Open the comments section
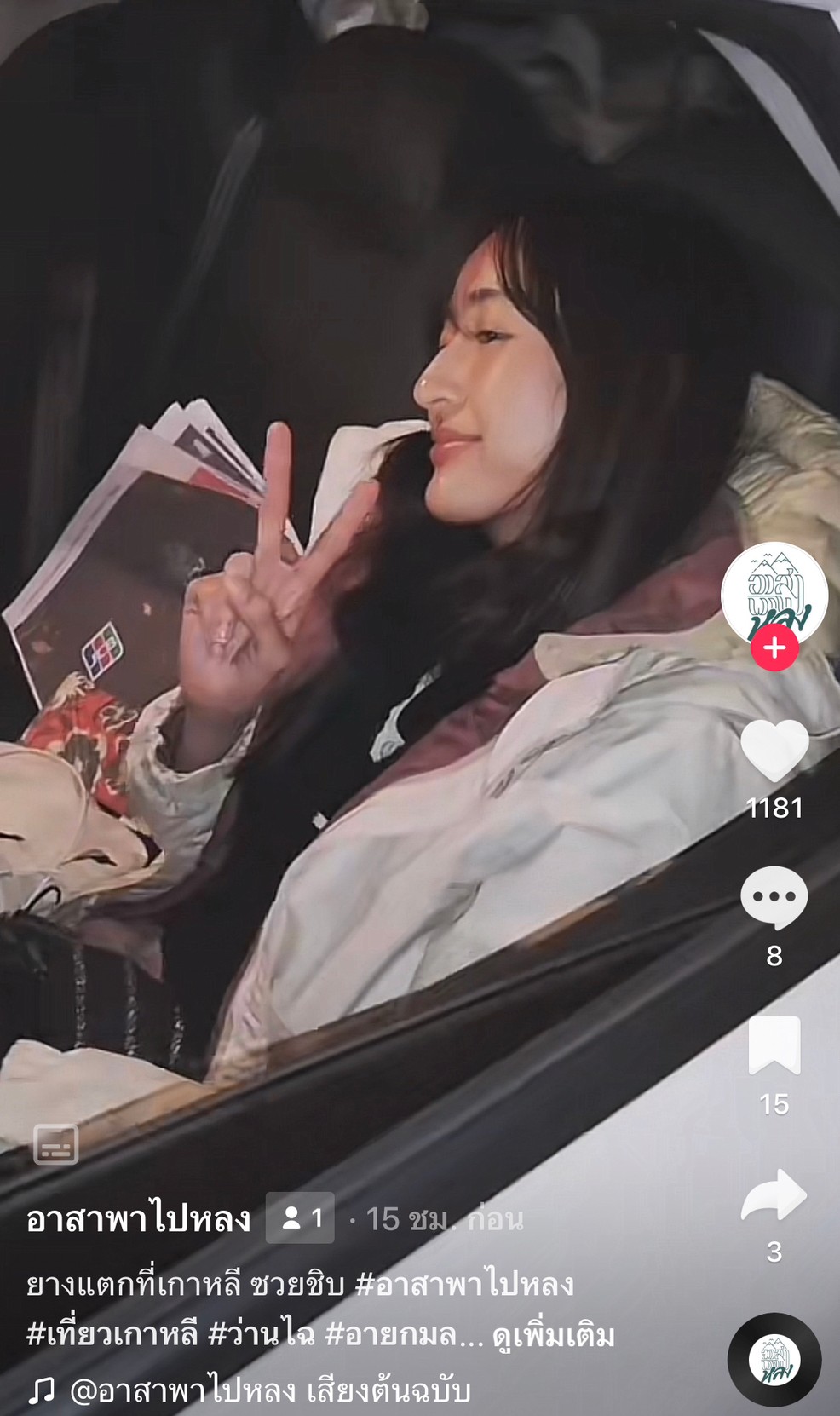 tap(774, 897)
